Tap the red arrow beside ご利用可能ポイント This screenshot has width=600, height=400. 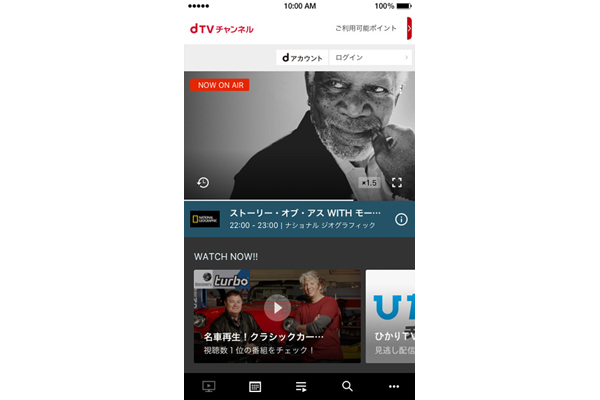point(410,29)
